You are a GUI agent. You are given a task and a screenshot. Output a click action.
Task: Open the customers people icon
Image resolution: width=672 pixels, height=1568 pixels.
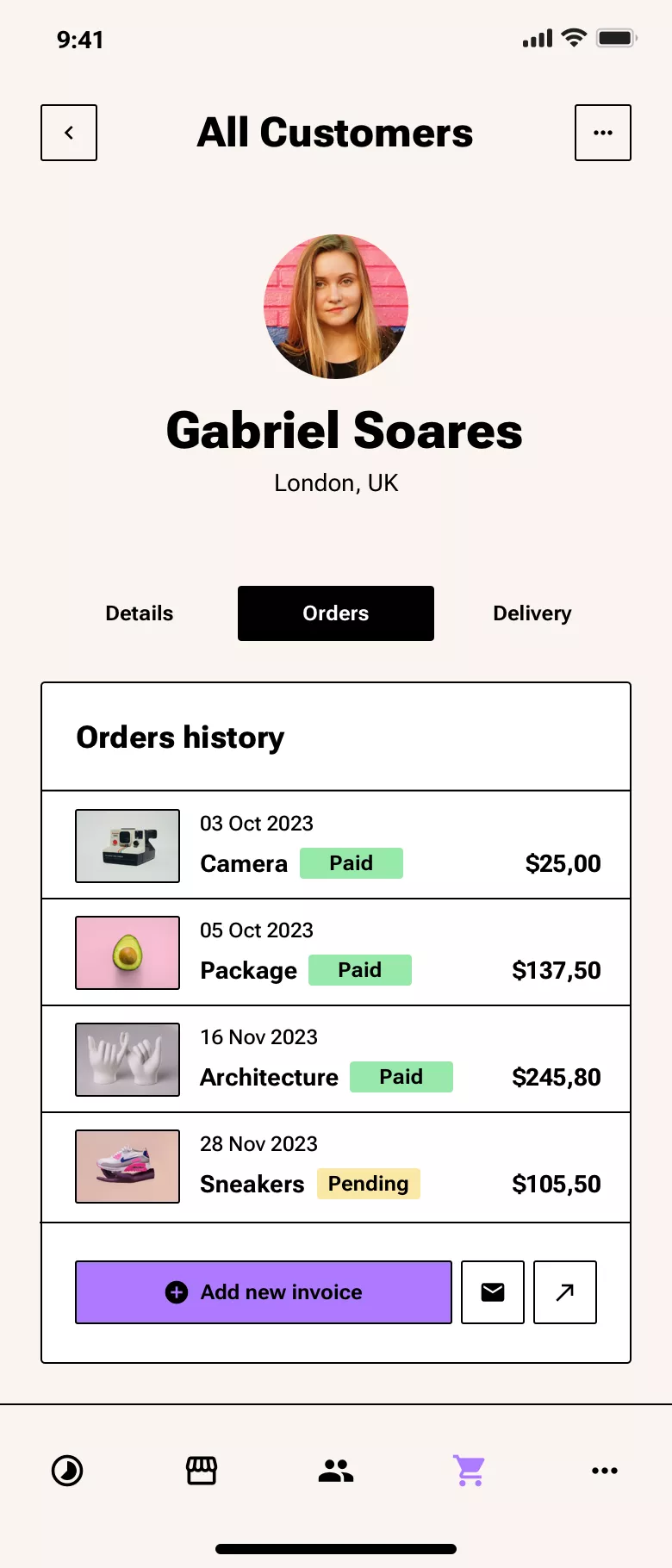[336, 1471]
